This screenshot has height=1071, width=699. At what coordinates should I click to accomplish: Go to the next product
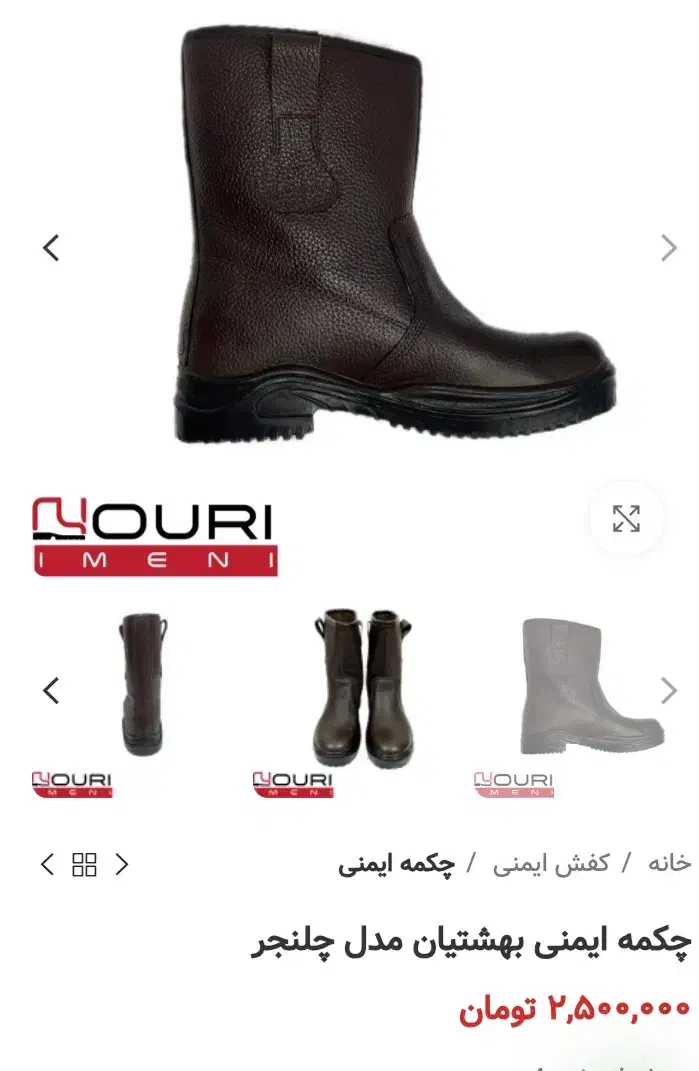point(122,864)
